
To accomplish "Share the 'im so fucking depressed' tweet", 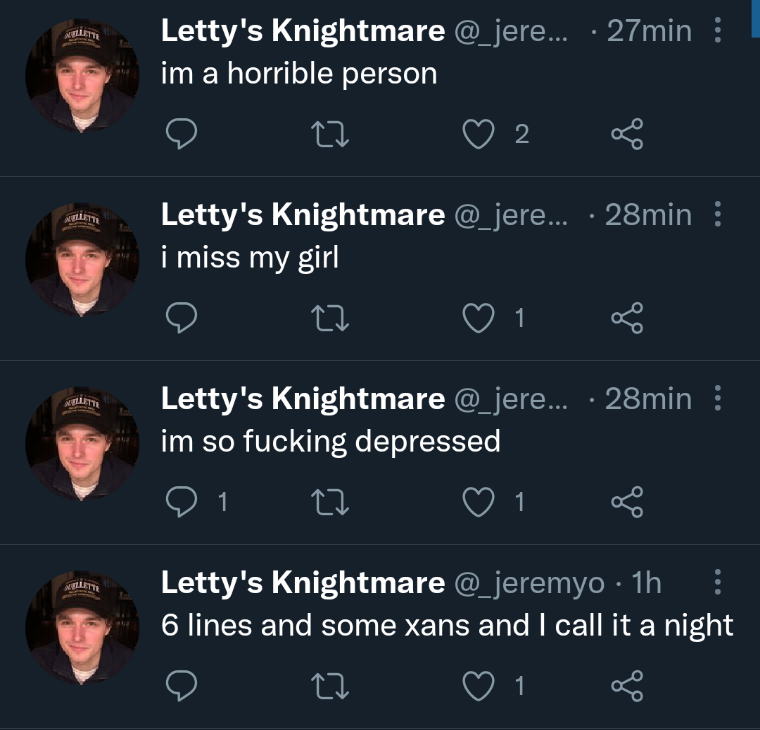I will point(626,502).
